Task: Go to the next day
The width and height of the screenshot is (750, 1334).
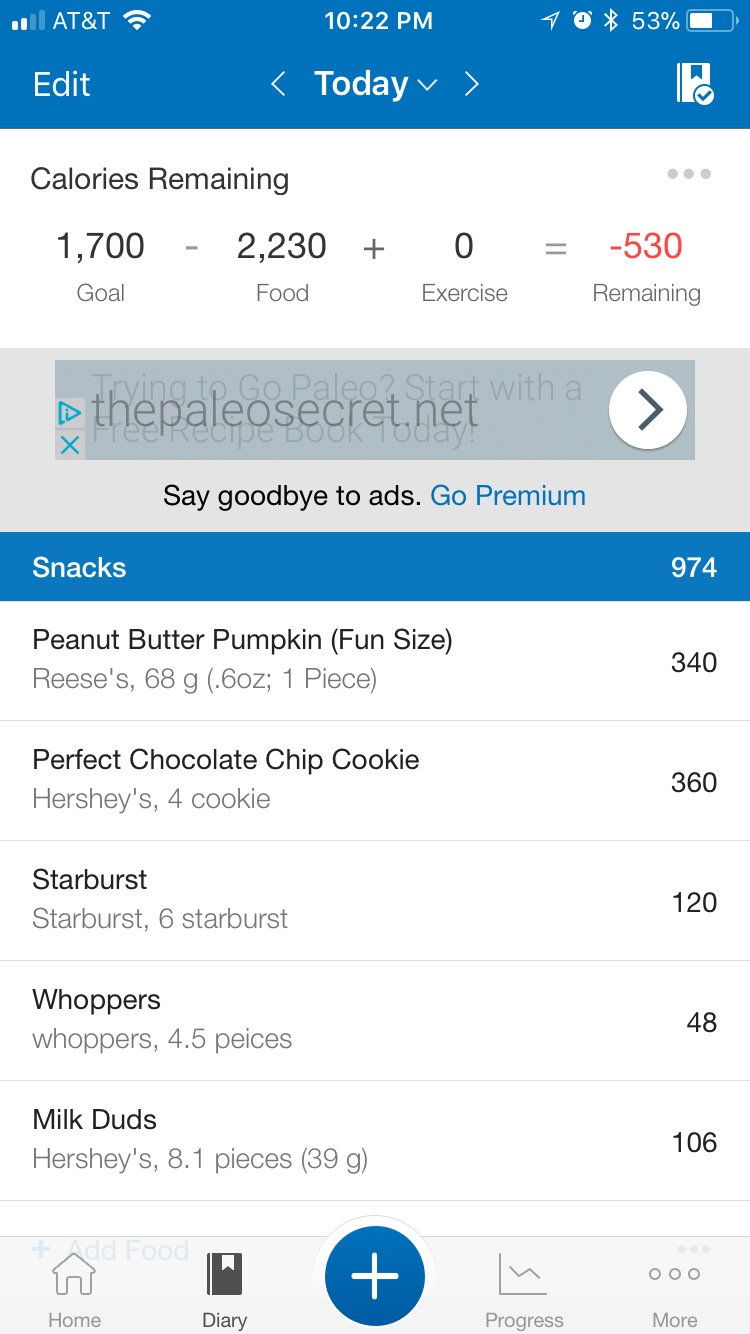Action: click(472, 84)
